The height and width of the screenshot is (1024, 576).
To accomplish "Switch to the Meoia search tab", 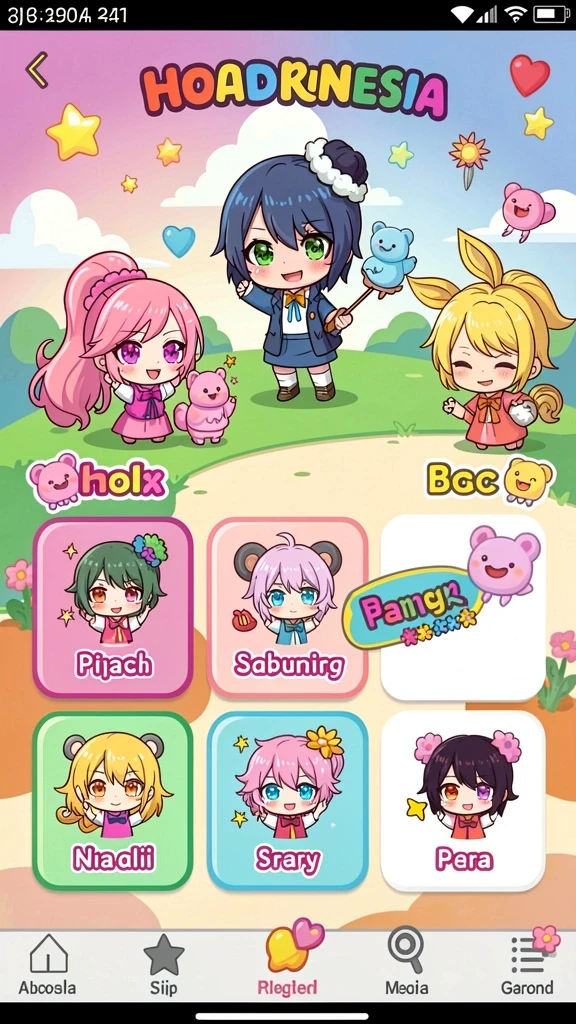I will [x=406, y=965].
